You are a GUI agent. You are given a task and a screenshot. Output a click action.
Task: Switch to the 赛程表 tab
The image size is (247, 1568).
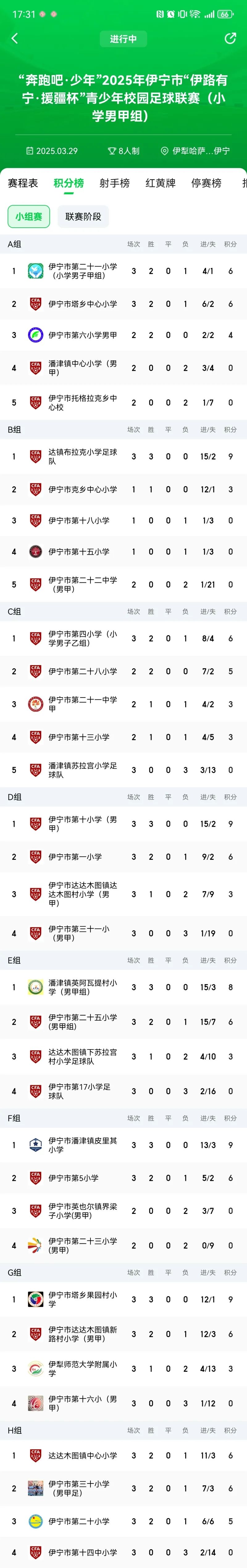pyautogui.click(x=23, y=183)
